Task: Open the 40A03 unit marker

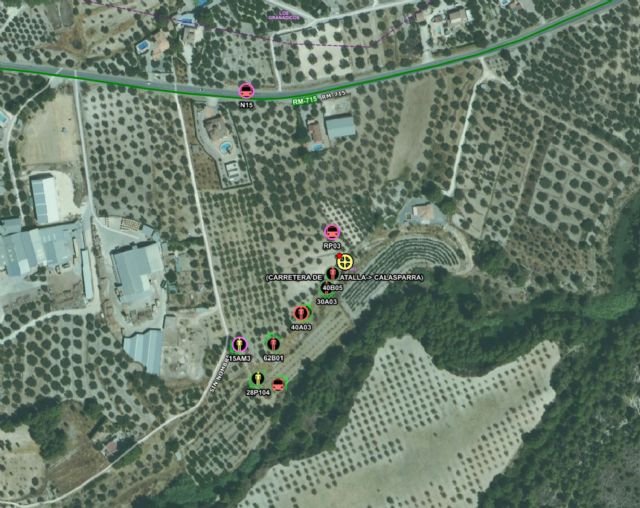Action: pyautogui.click(x=301, y=313)
